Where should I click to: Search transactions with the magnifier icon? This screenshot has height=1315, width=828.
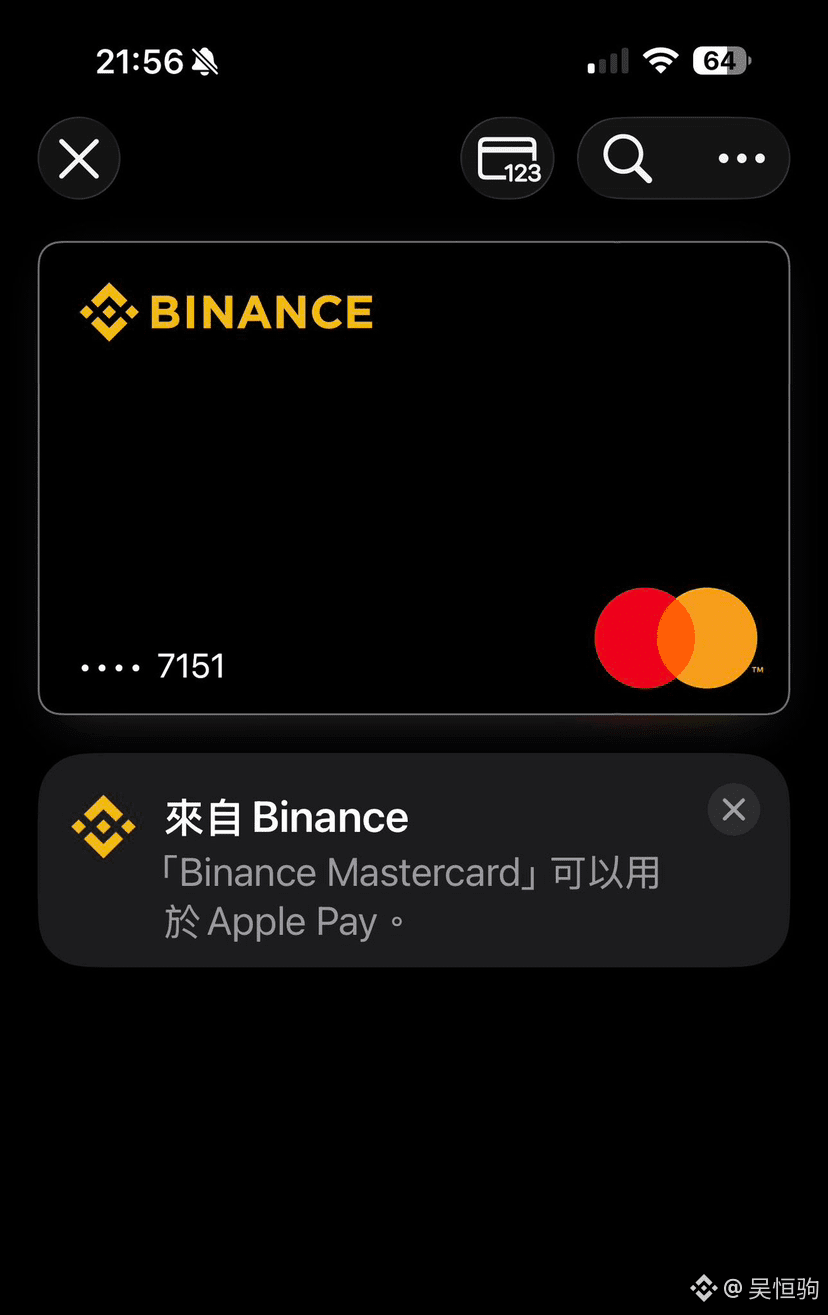point(628,158)
